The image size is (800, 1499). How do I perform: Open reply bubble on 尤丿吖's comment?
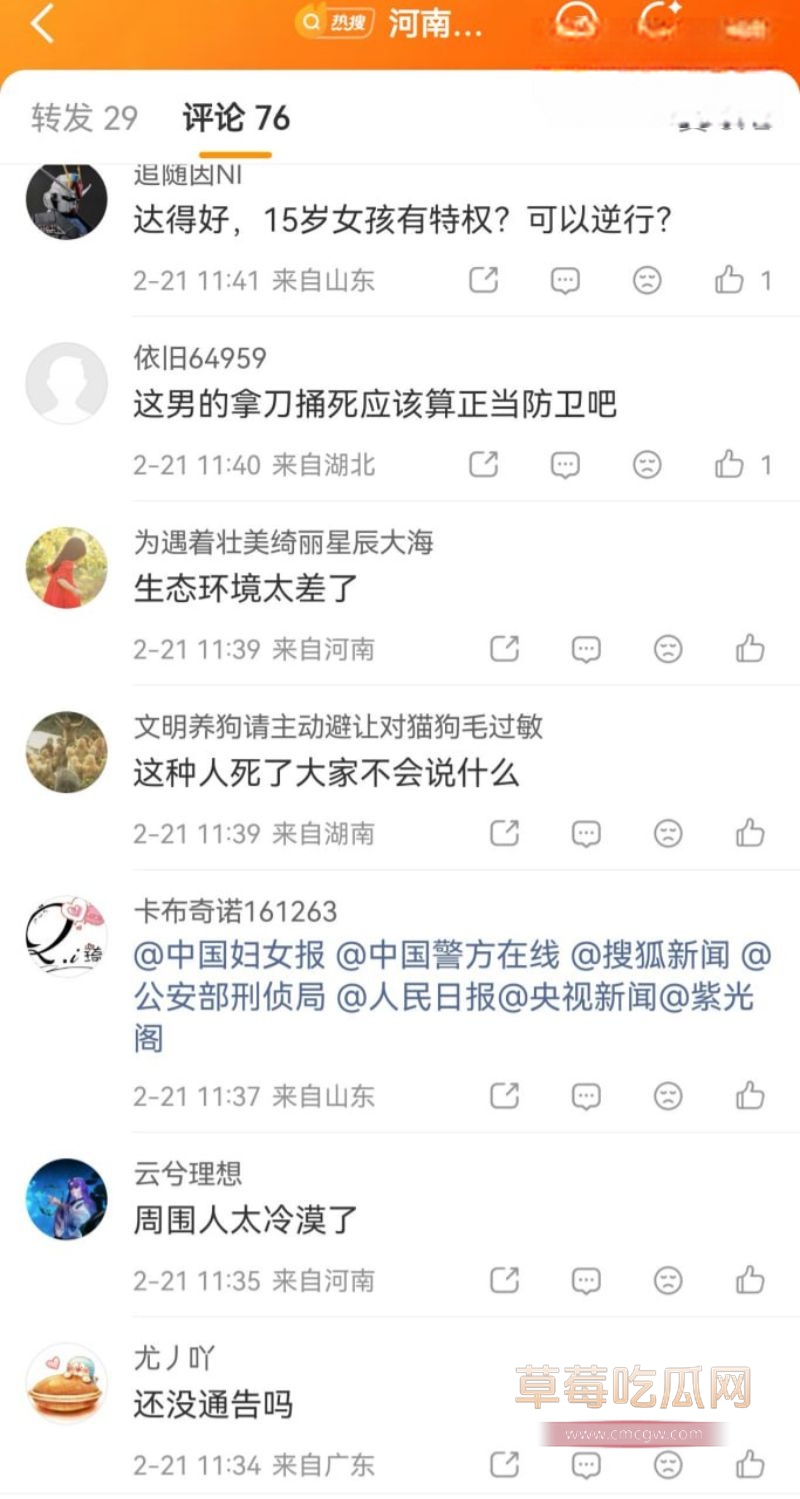pyautogui.click(x=584, y=1466)
